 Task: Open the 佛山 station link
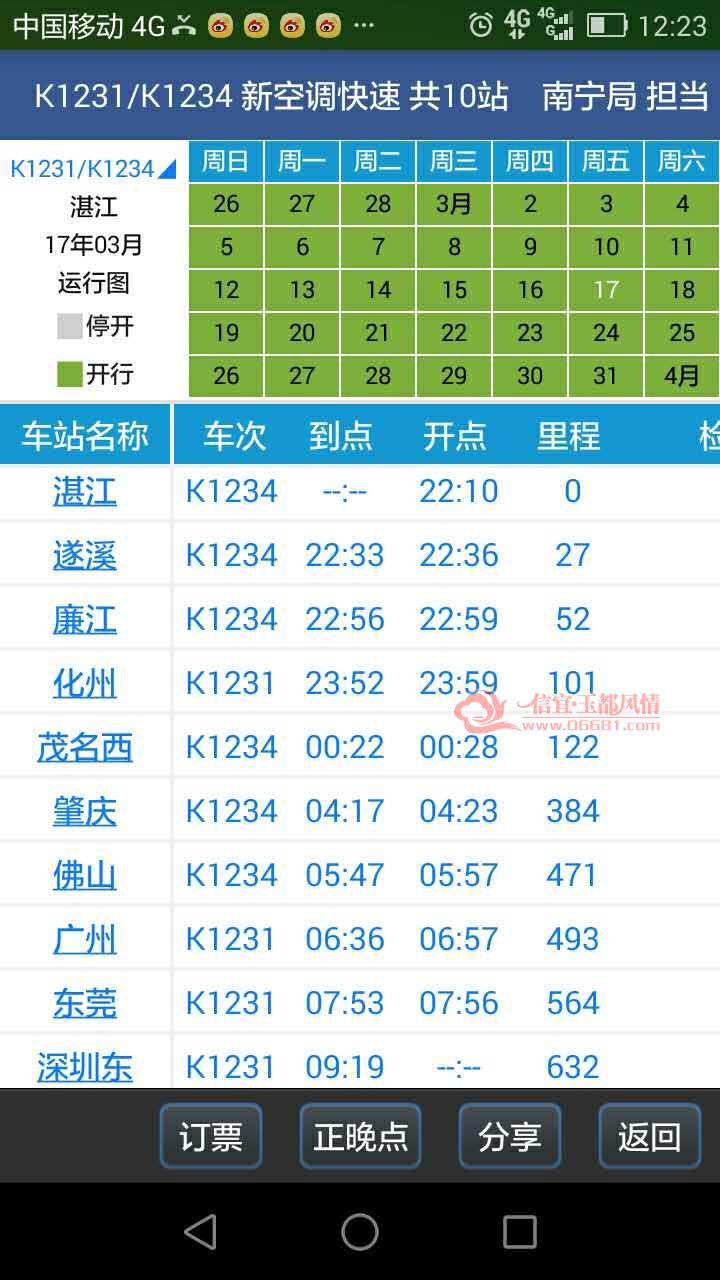click(x=85, y=875)
